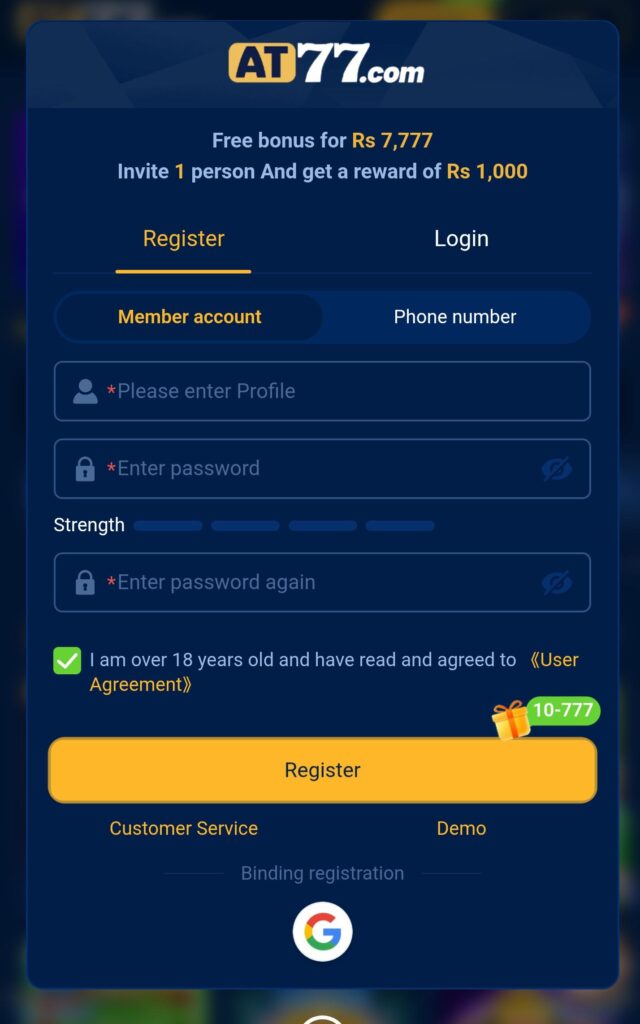
Task: Register with Google account icon
Action: pyautogui.click(x=322, y=932)
